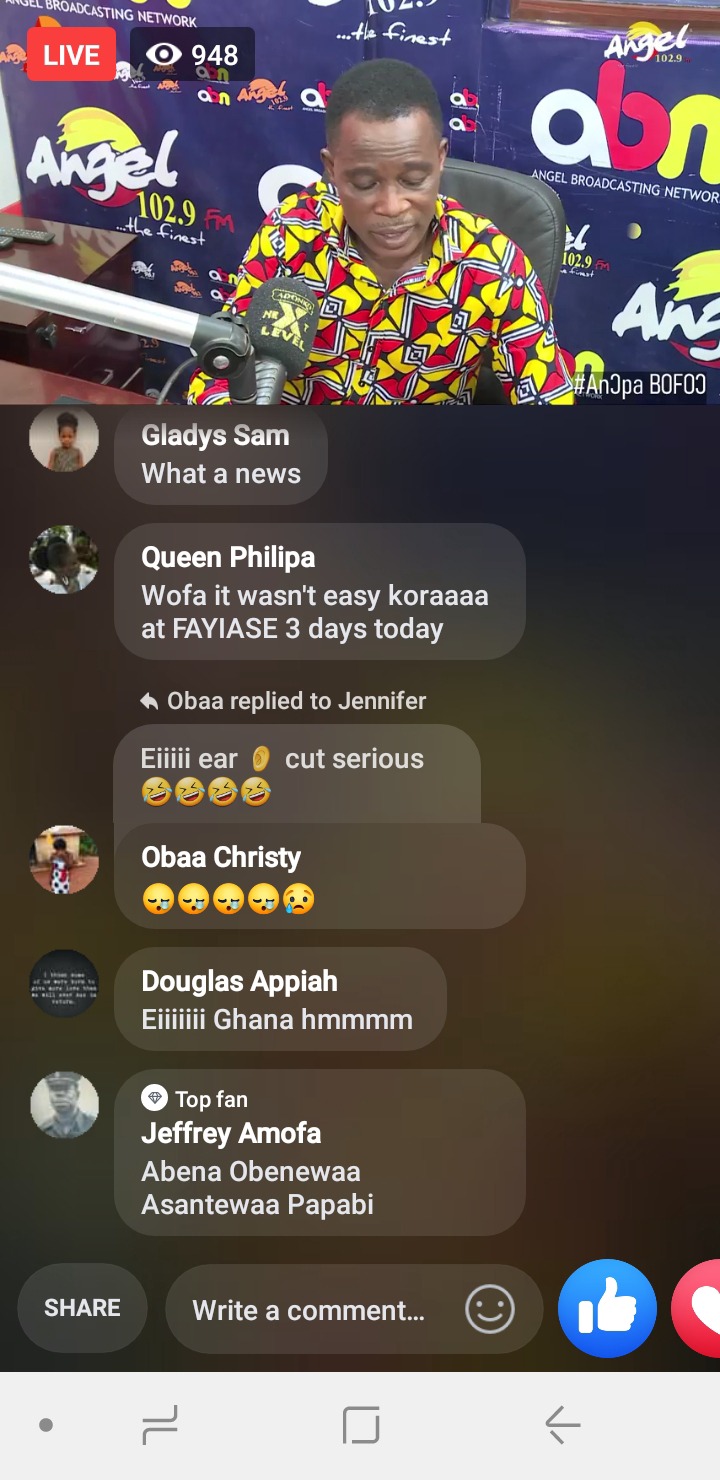Open the Write a comment field
The height and width of the screenshot is (1480, 720).
[308, 1310]
